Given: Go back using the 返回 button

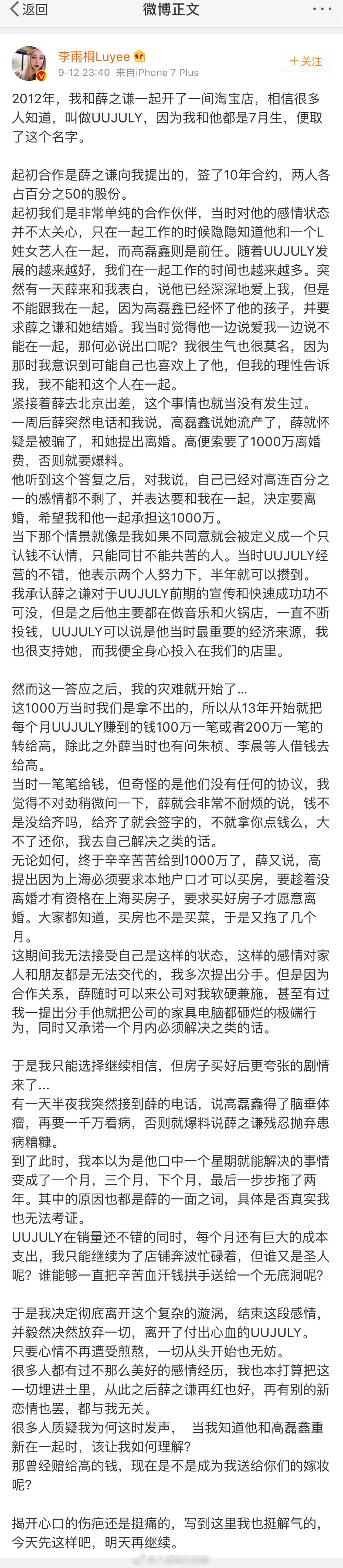Looking at the screenshot, I should coord(28,10).
